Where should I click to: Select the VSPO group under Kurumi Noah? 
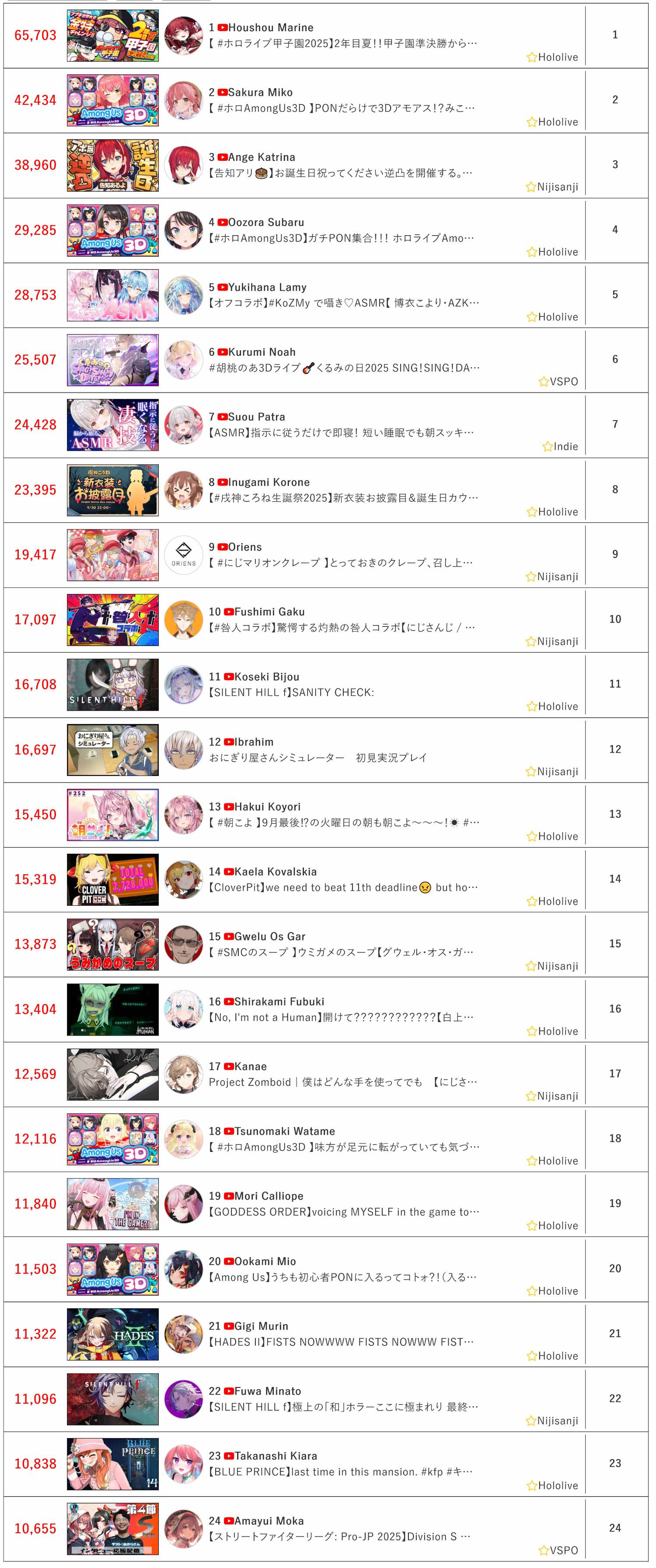pyautogui.click(x=563, y=382)
